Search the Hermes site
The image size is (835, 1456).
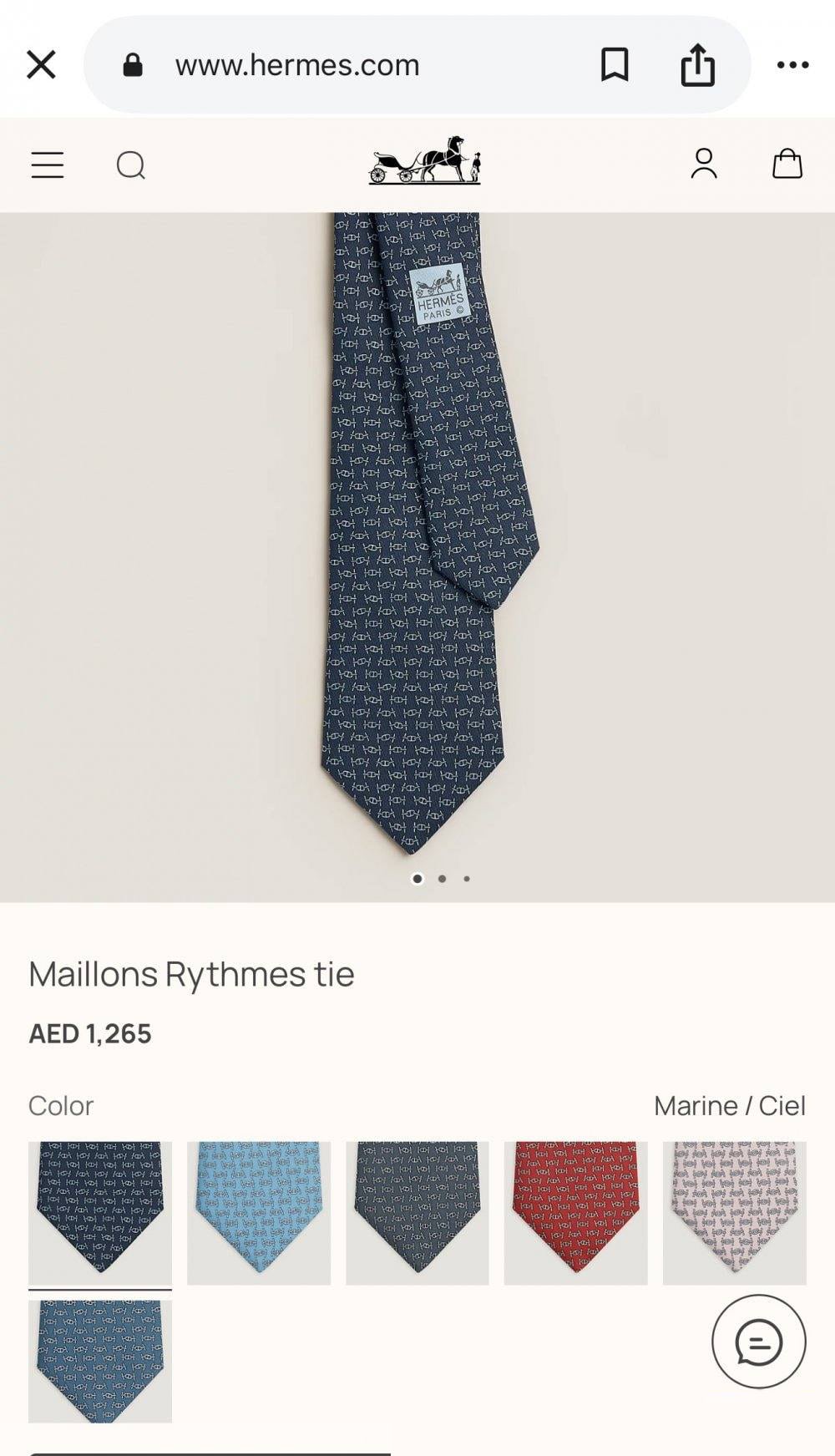pos(131,165)
